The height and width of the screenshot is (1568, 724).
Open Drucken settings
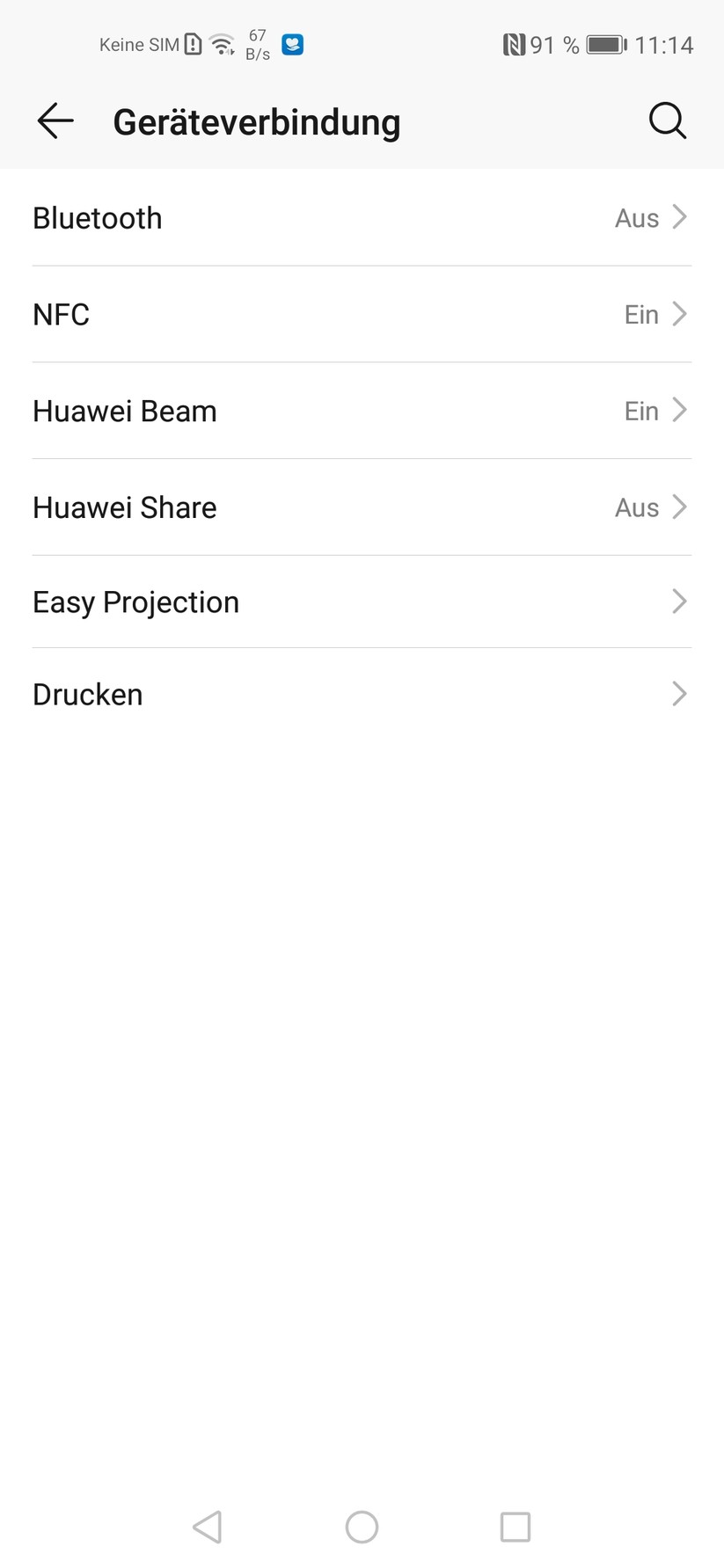[362, 695]
